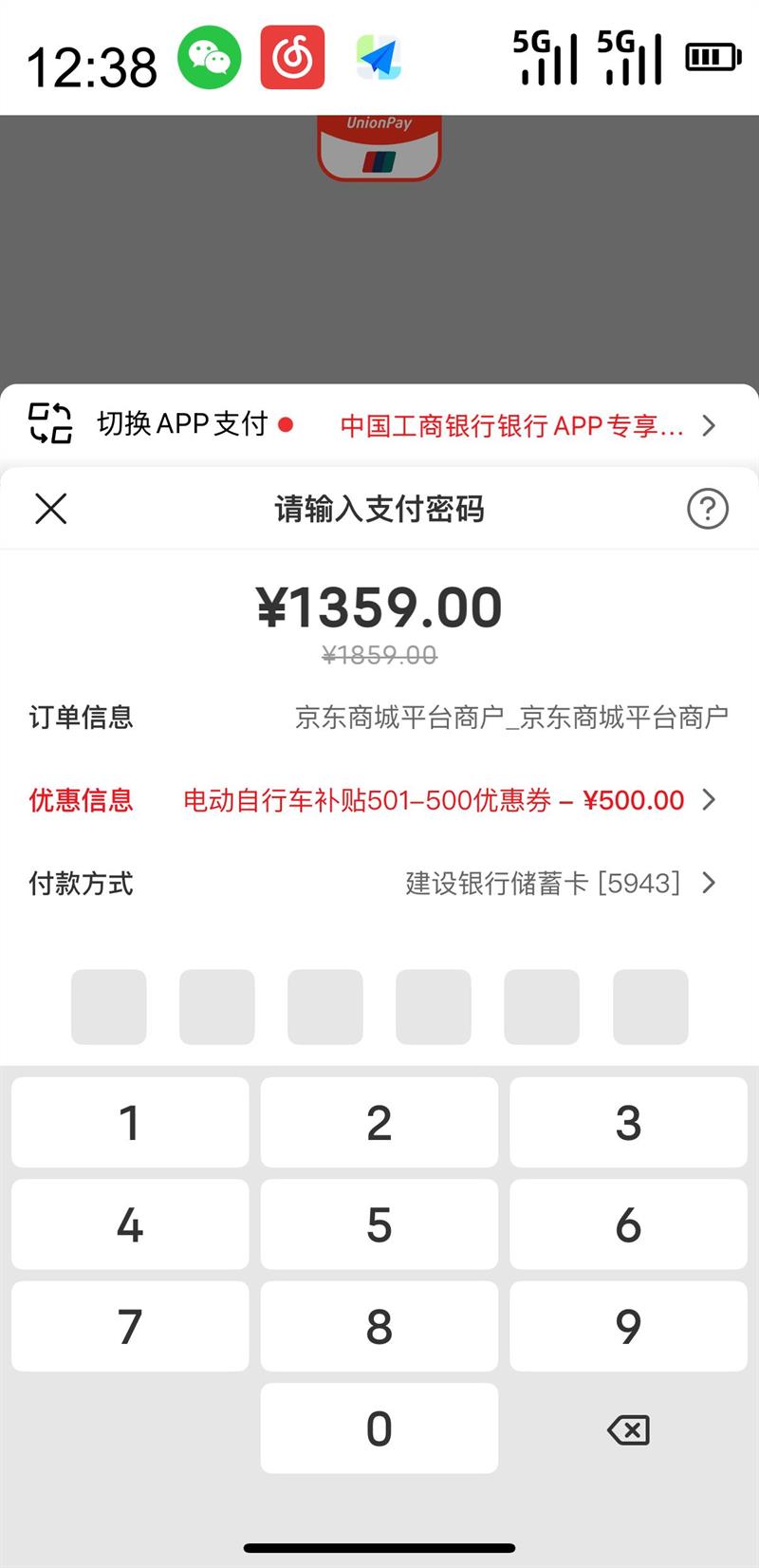This screenshot has height=1568, width=759.
Task: Enter digit 7 on the keypad
Action: pyautogui.click(x=130, y=1326)
